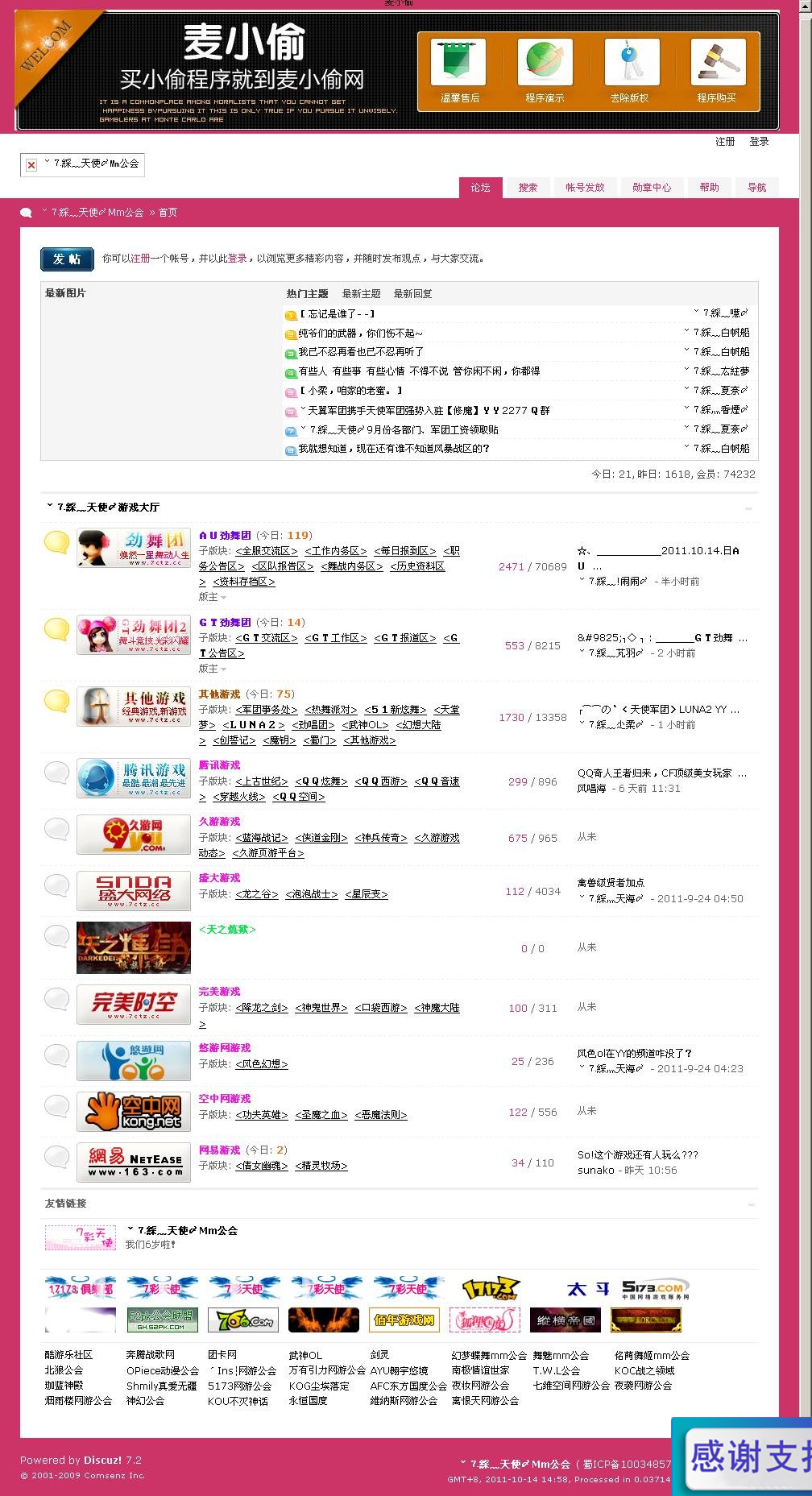Open the 完美时空 forum banner image

[x=134, y=1004]
